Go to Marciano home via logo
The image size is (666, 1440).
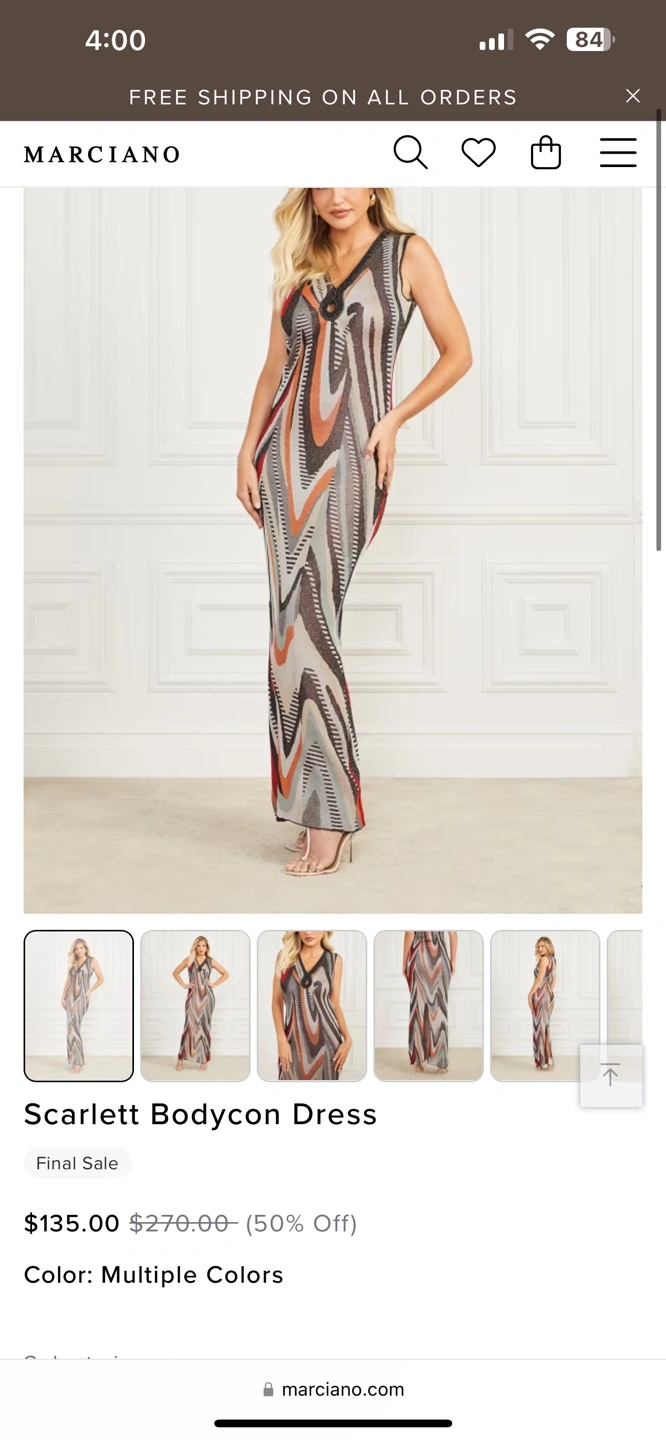[x=102, y=154]
